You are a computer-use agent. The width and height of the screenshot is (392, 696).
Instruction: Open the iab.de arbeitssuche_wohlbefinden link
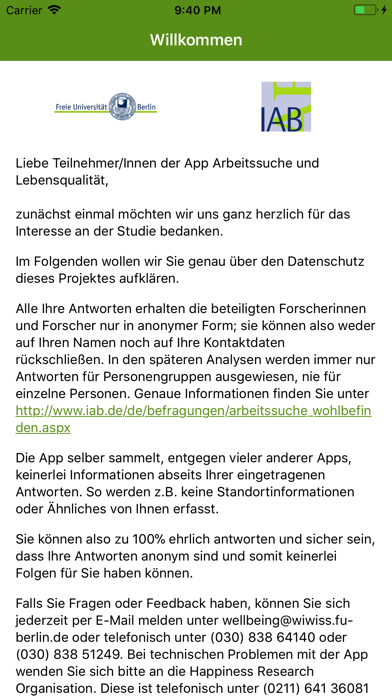click(193, 411)
